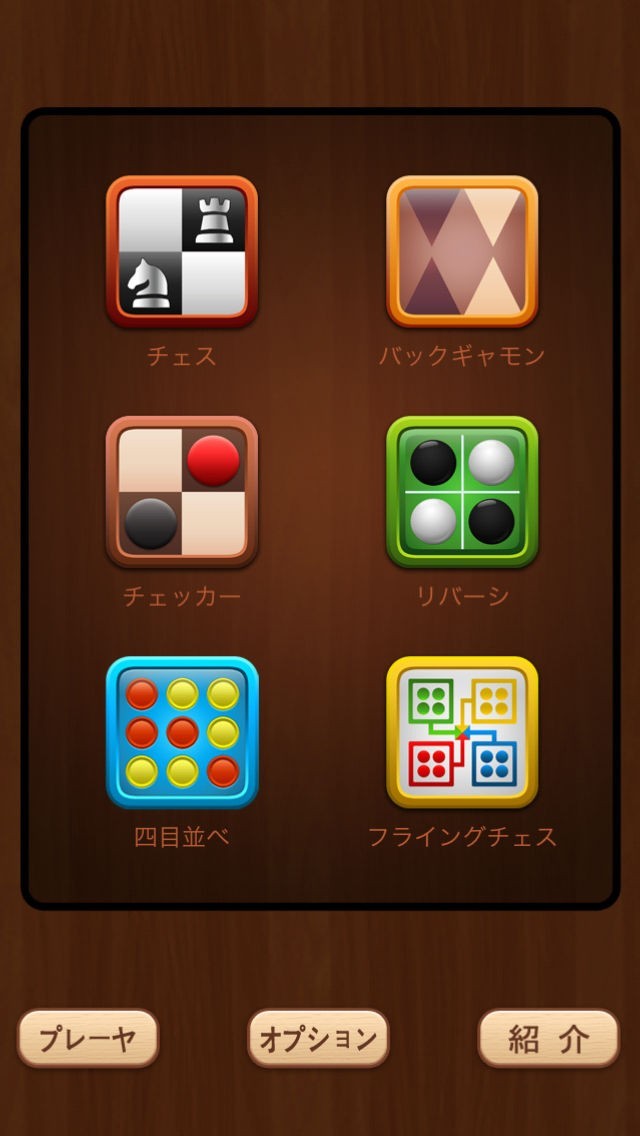
Task: Select the フライングチェス game
Action: [462, 732]
